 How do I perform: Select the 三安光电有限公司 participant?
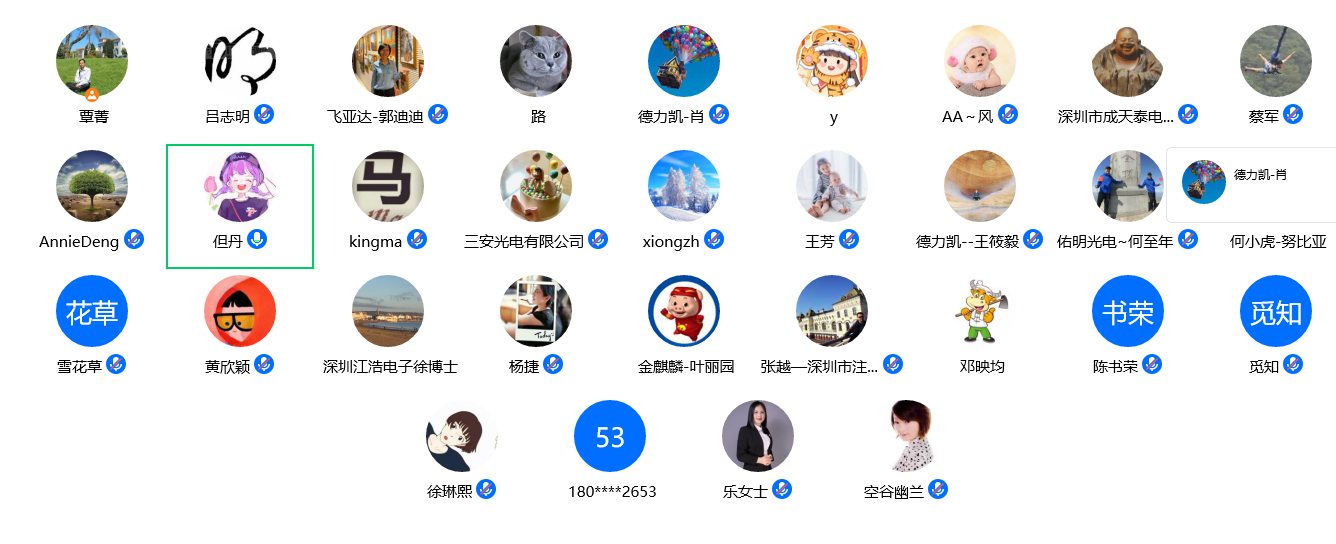pos(536,187)
